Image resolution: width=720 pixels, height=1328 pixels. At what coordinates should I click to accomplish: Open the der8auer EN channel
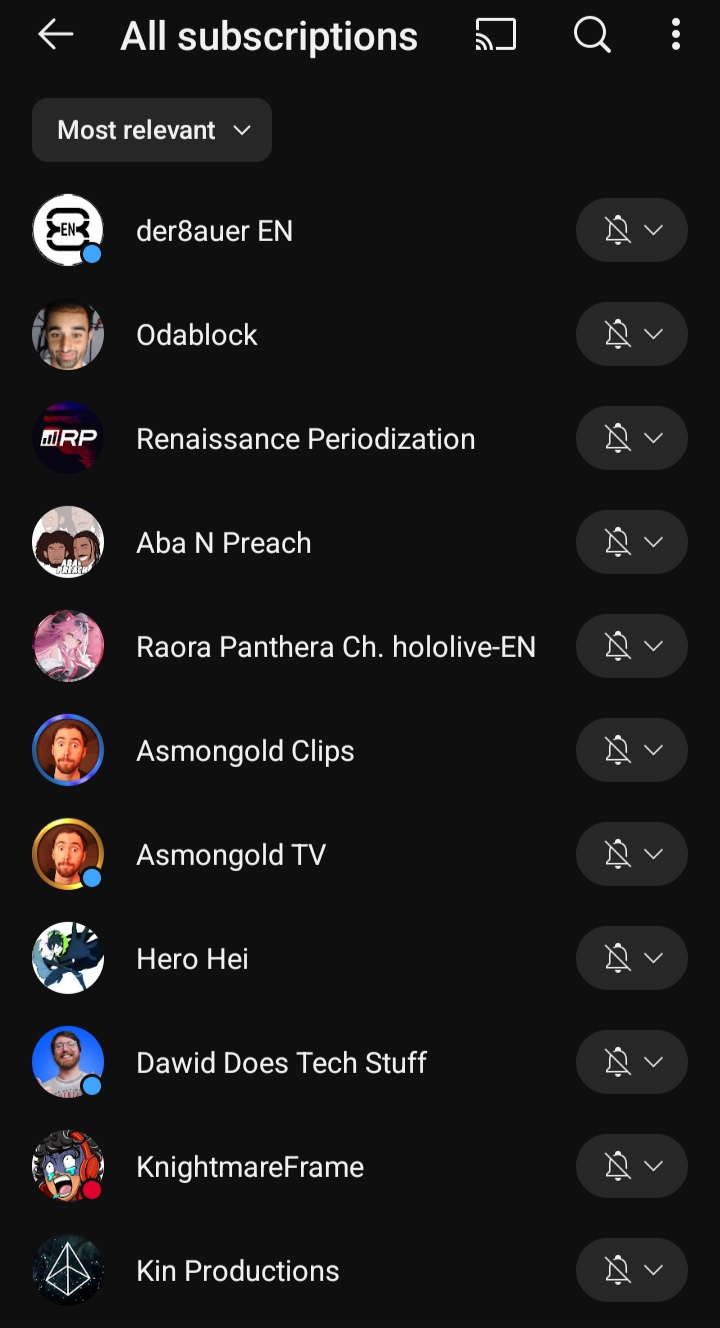click(214, 231)
